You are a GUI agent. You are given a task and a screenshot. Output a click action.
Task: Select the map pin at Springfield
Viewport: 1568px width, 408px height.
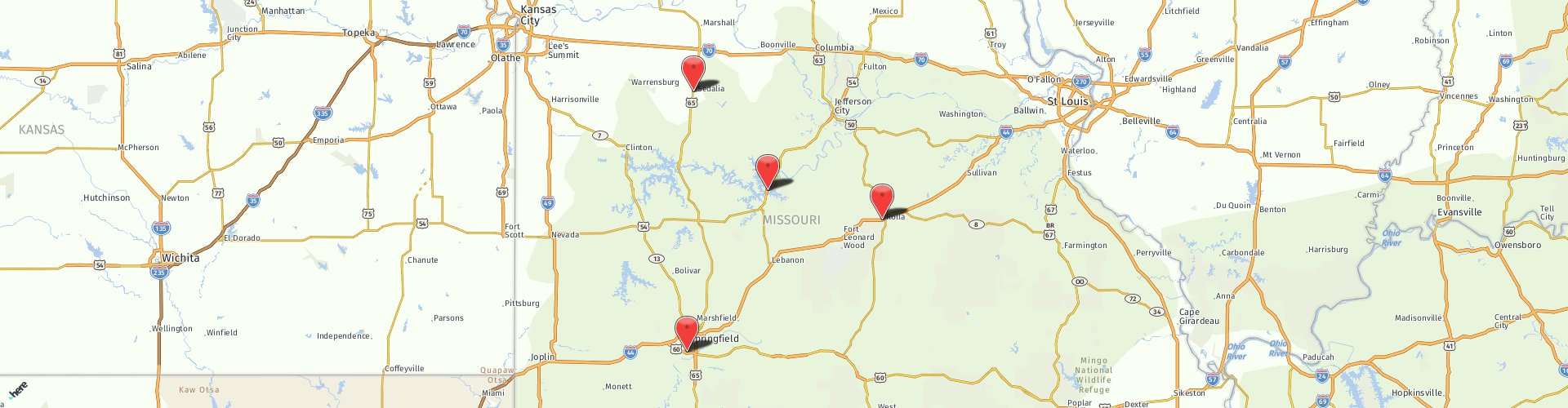coord(687,330)
